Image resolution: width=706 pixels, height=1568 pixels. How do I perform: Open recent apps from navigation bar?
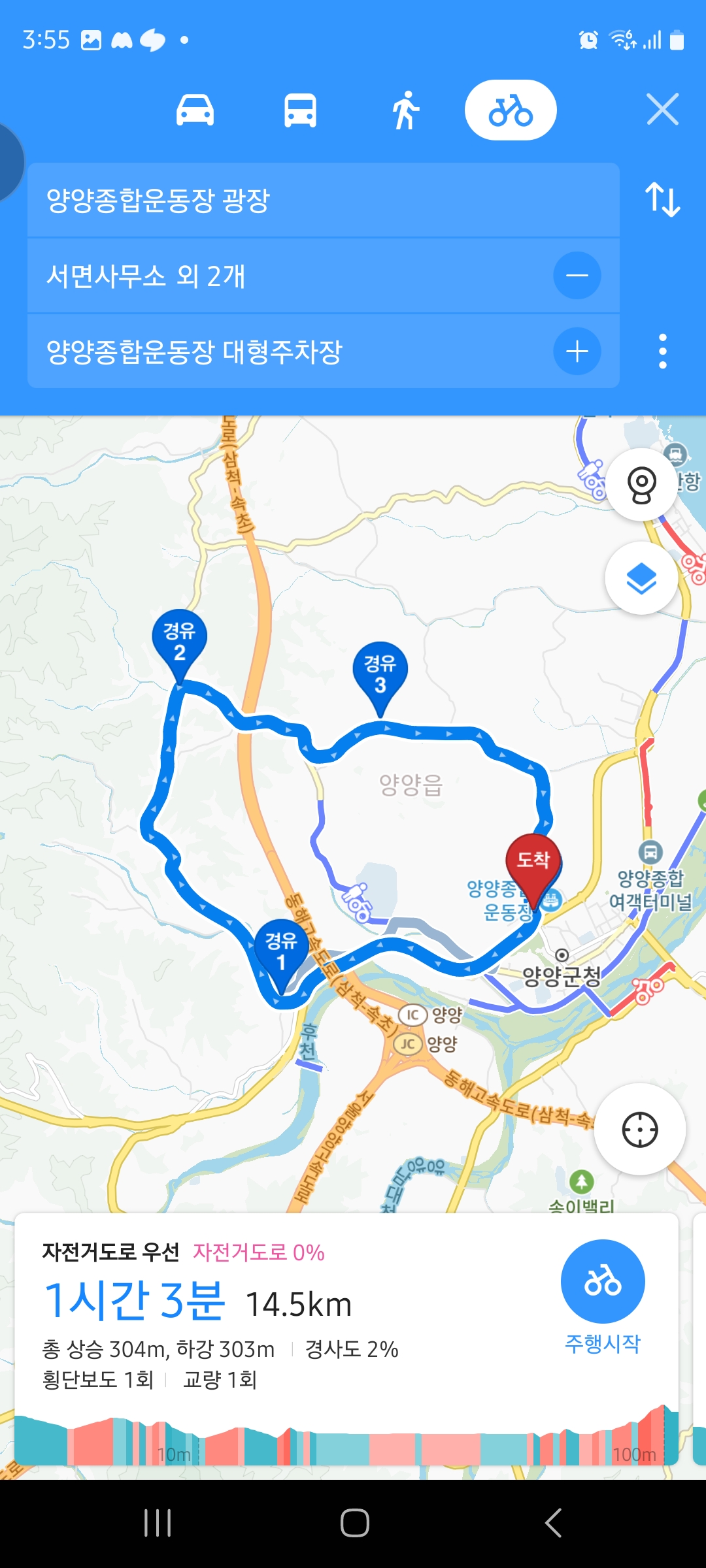click(158, 1523)
